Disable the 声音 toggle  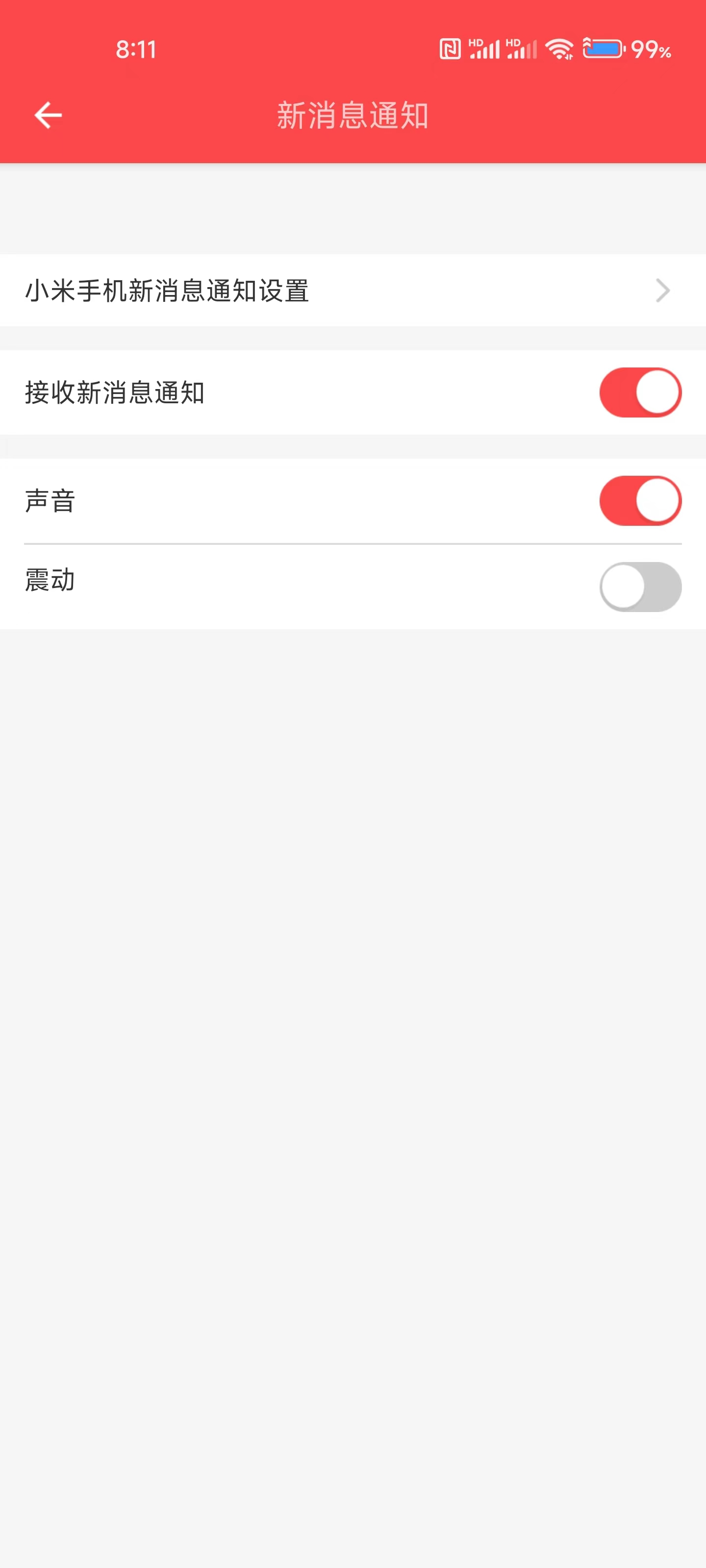[640, 501]
